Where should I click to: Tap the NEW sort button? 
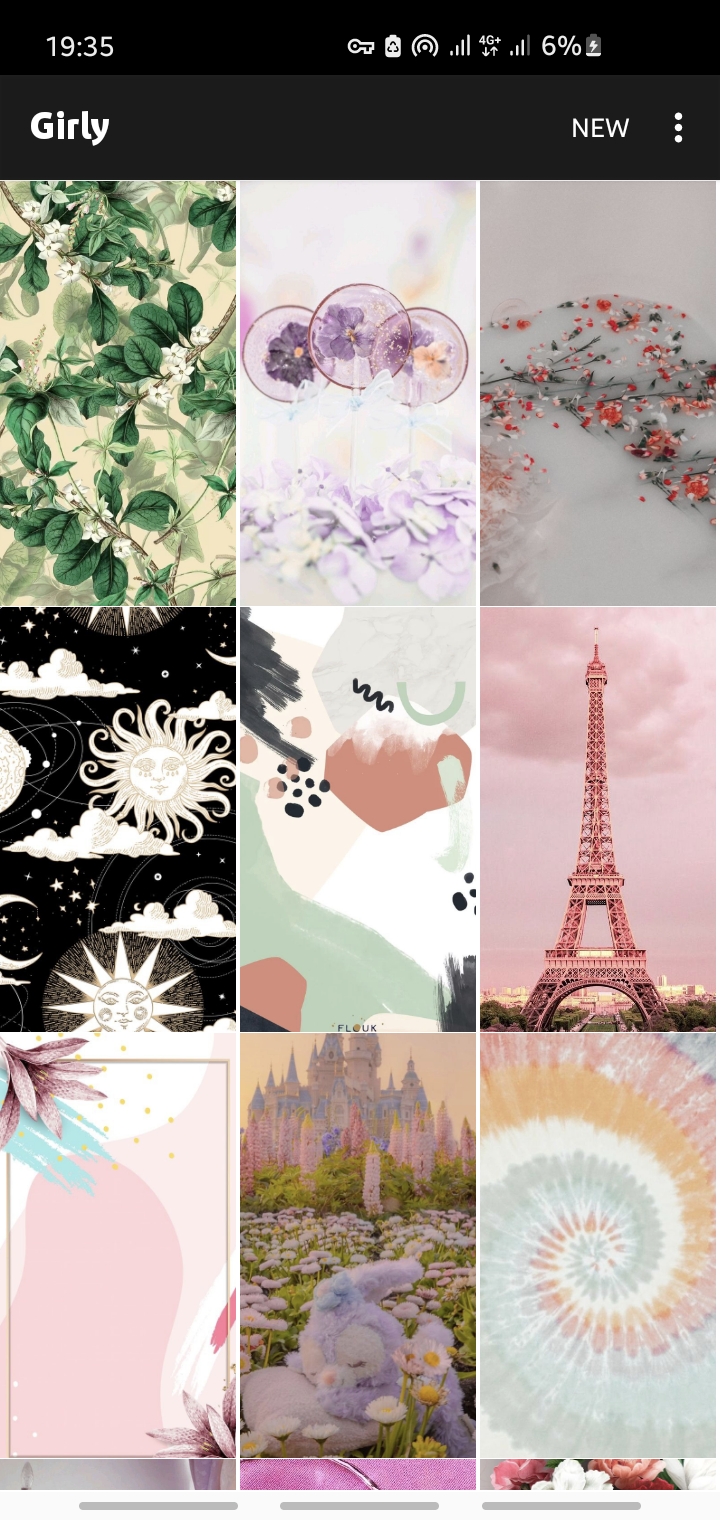coord(600,128)
